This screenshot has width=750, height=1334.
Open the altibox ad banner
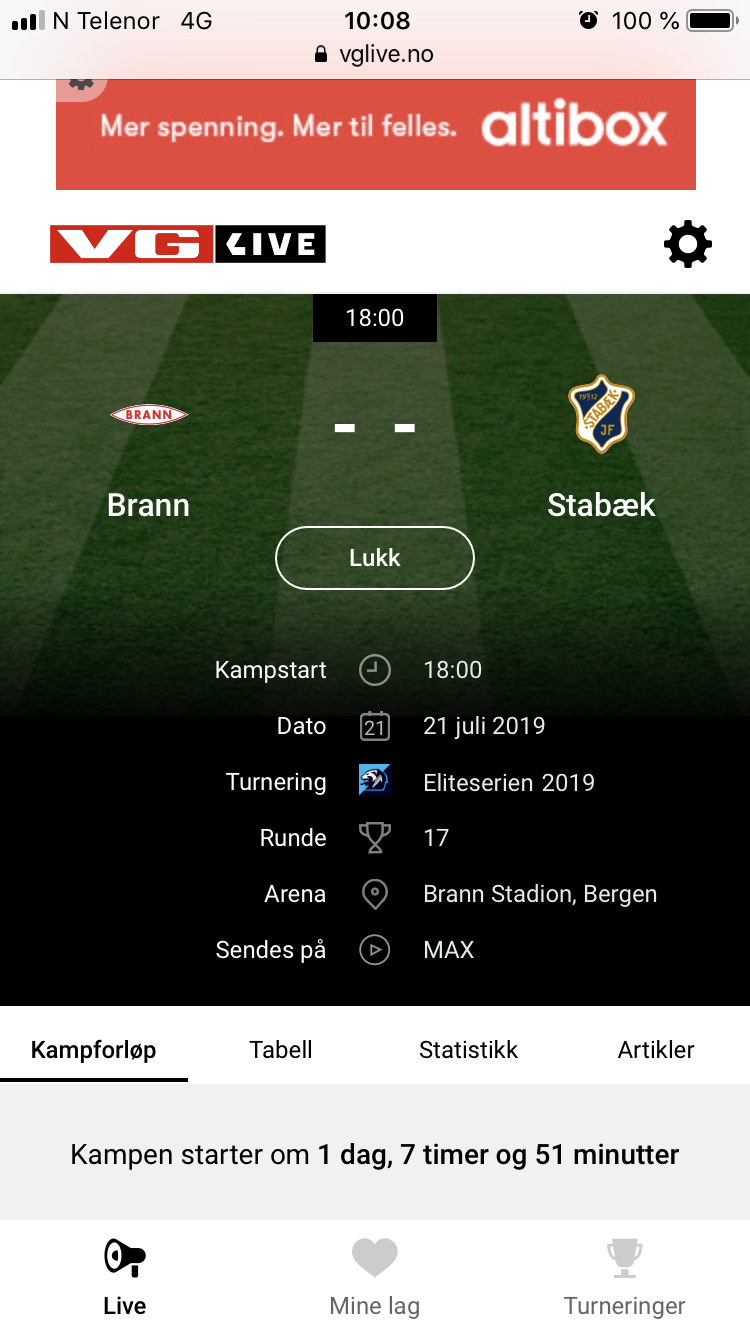[376, 134]
